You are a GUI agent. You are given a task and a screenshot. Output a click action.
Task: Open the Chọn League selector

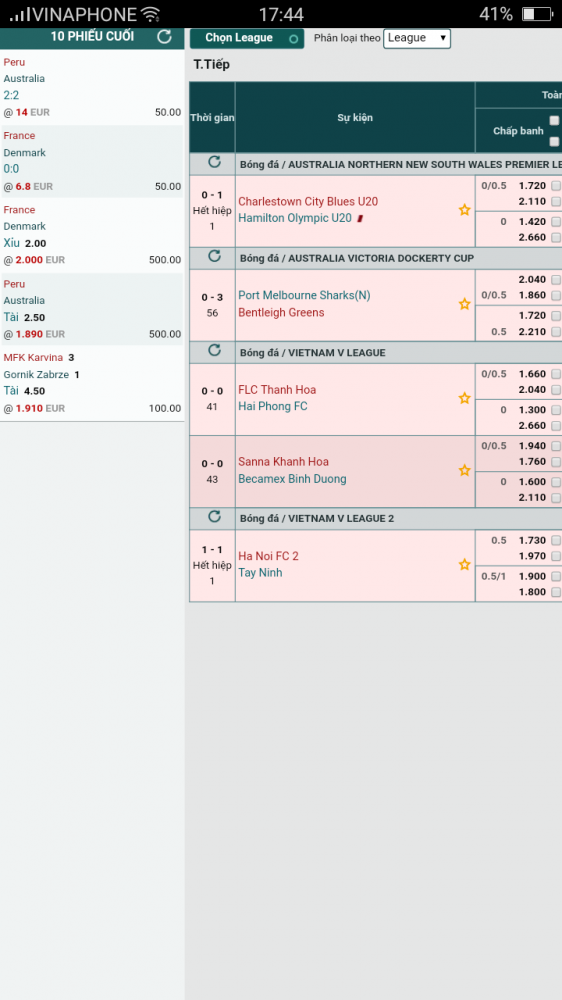click(x=247, y=38)
